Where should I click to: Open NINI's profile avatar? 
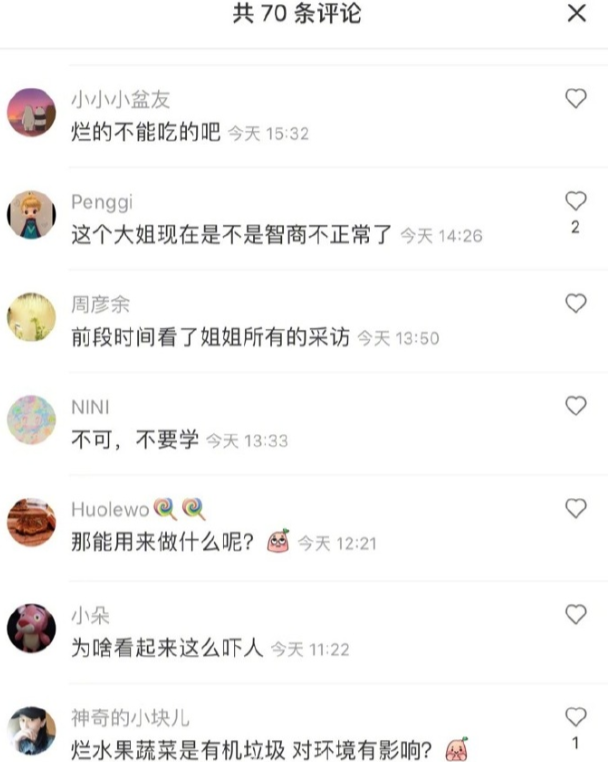pos(31,420)
